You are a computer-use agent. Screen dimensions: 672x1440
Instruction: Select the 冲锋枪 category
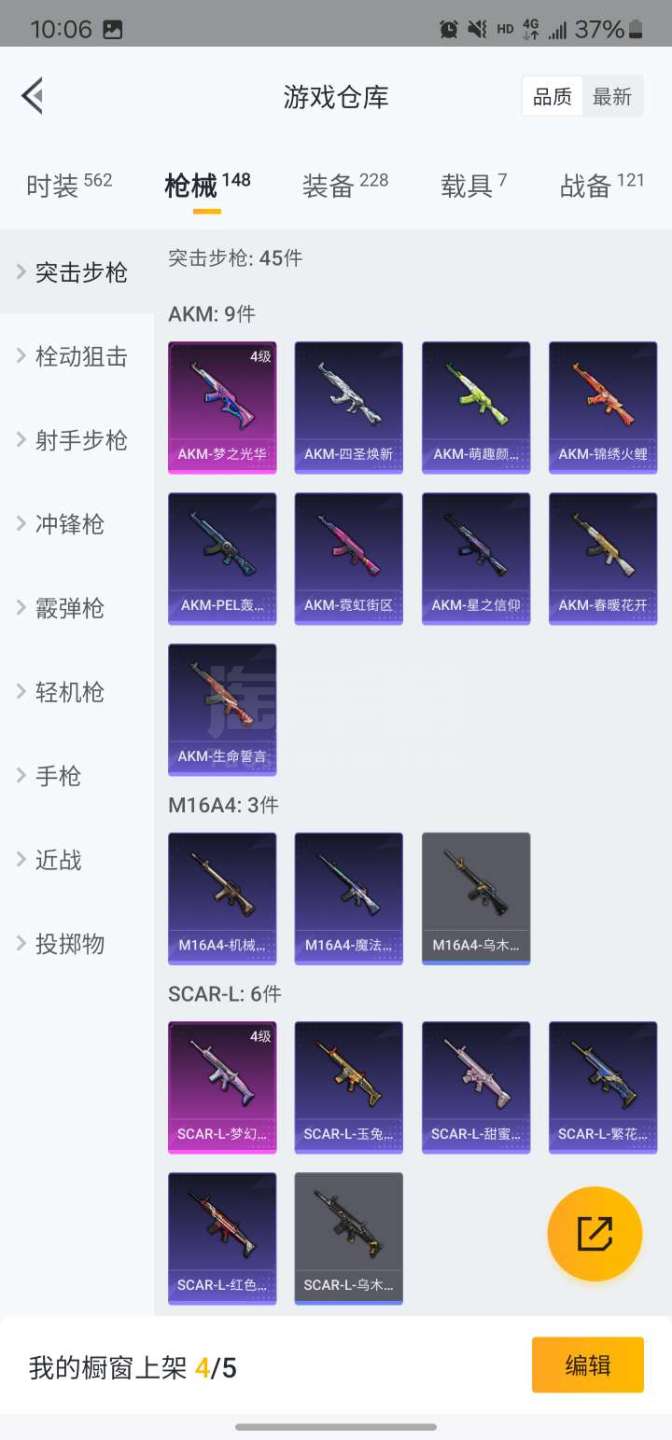point(70,524)
